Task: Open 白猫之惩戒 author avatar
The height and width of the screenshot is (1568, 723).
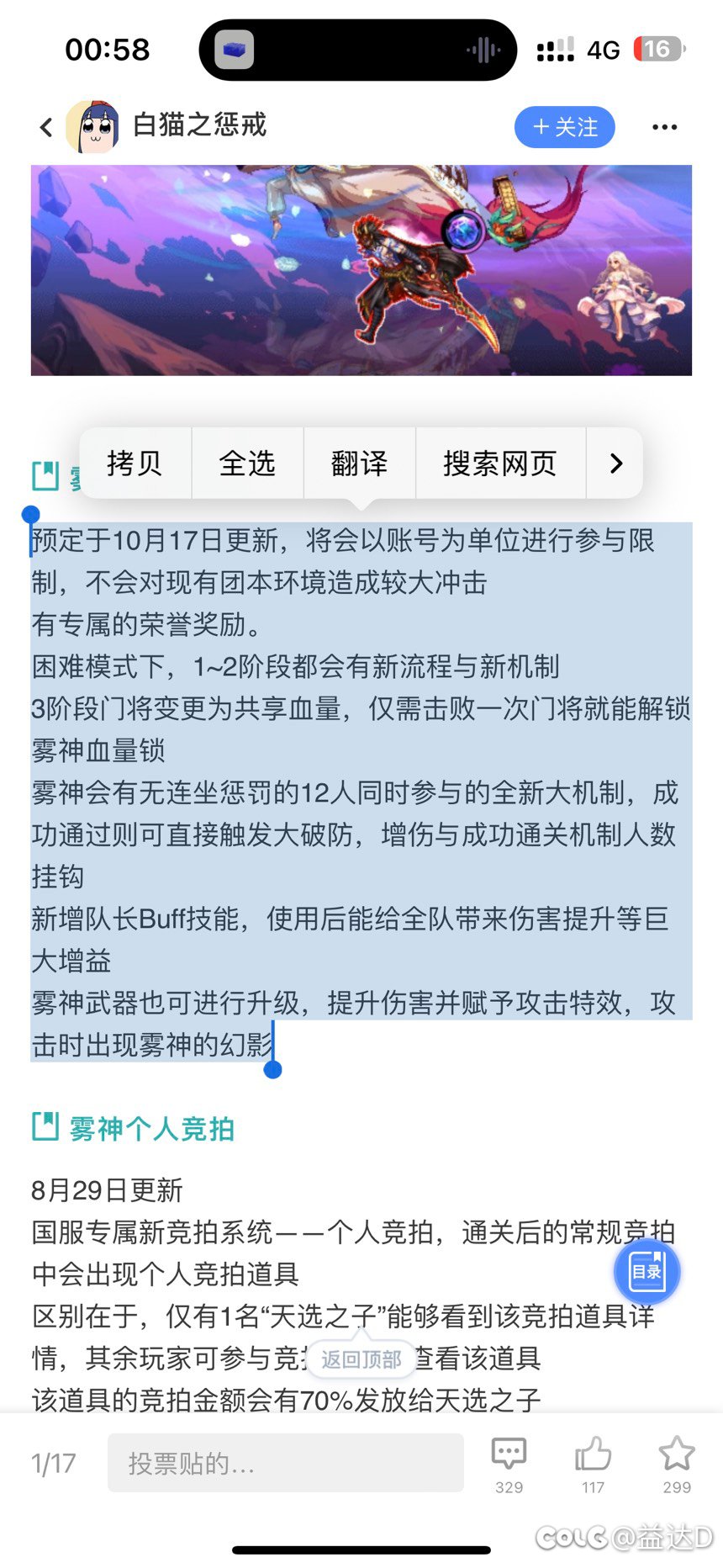Action: click(92, 126)
